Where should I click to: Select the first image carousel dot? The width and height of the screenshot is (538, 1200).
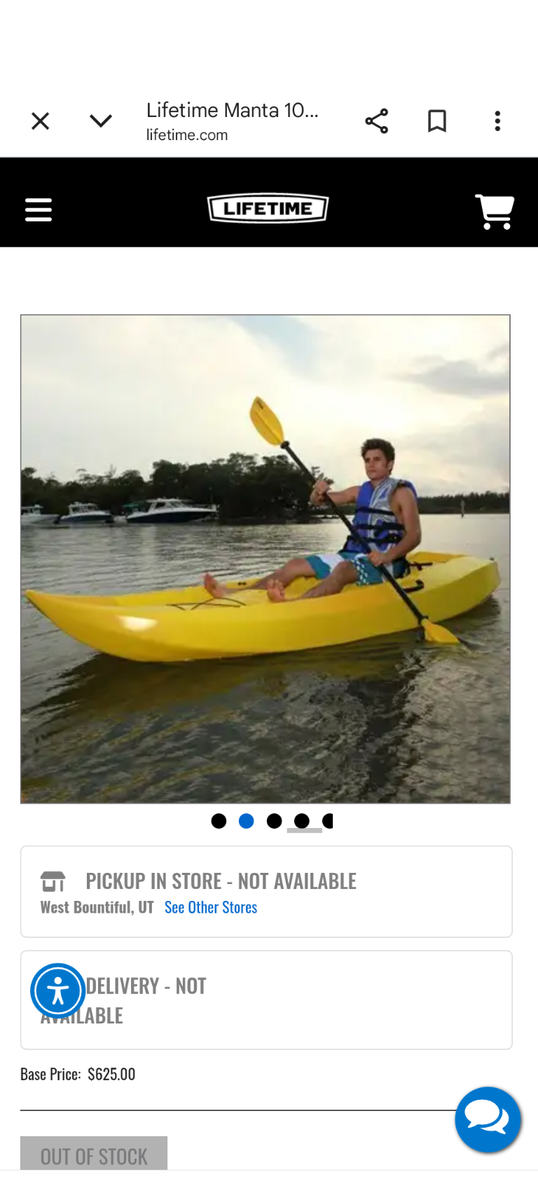219,821
